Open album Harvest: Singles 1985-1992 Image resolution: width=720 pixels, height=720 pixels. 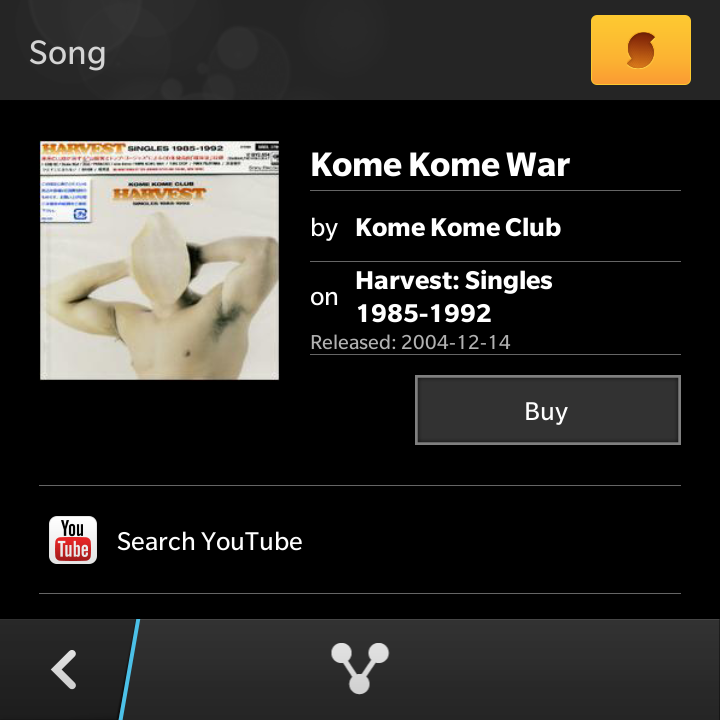click(454, 297)
